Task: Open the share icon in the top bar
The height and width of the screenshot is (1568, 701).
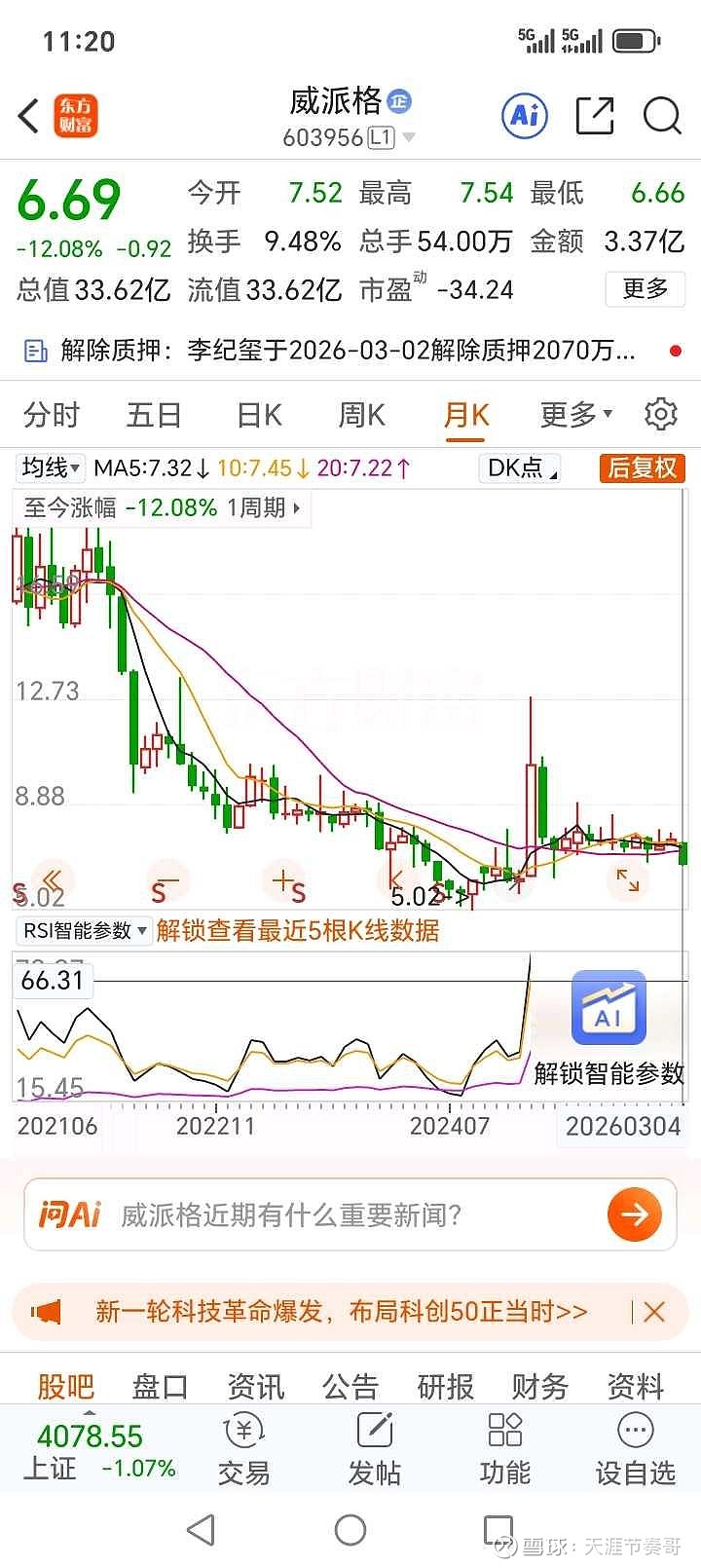Action: pos(593,115)
